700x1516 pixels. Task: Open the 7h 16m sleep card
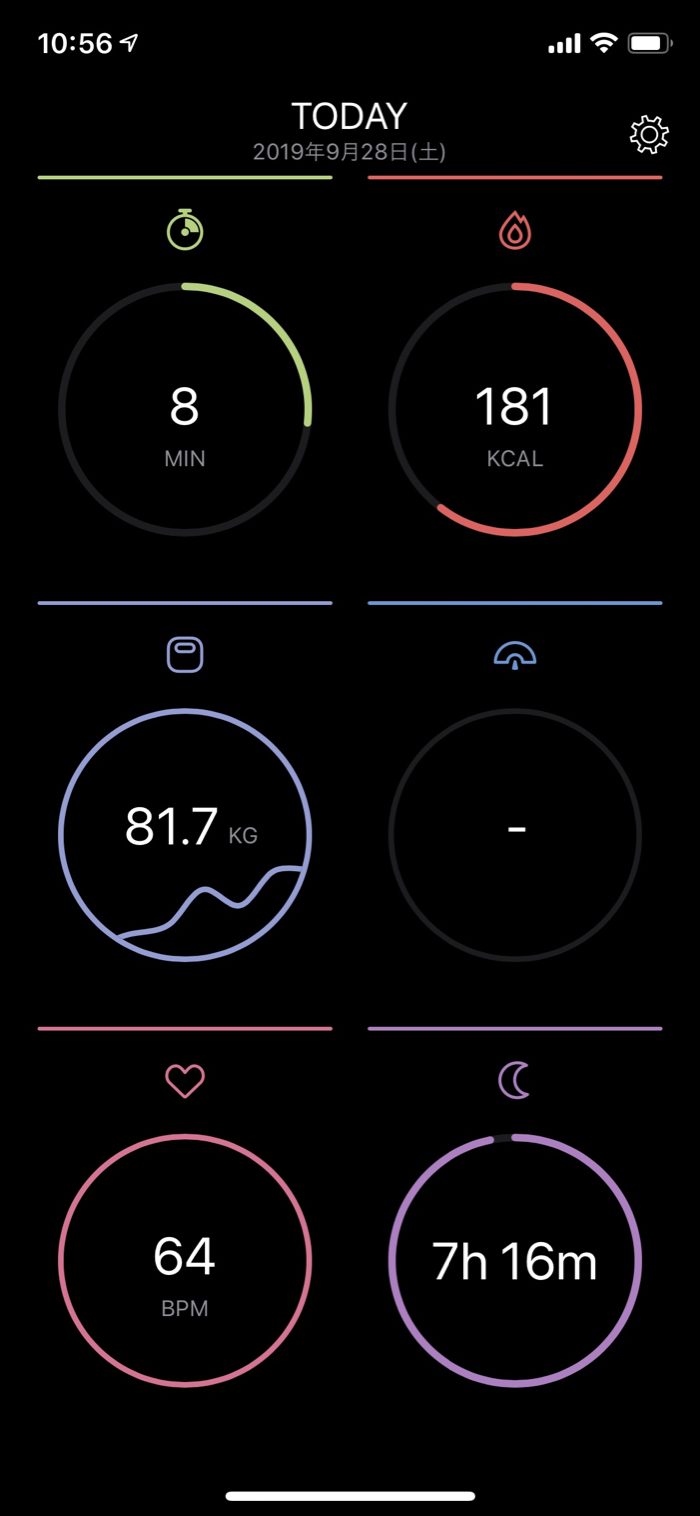[x=515, y=1260]
